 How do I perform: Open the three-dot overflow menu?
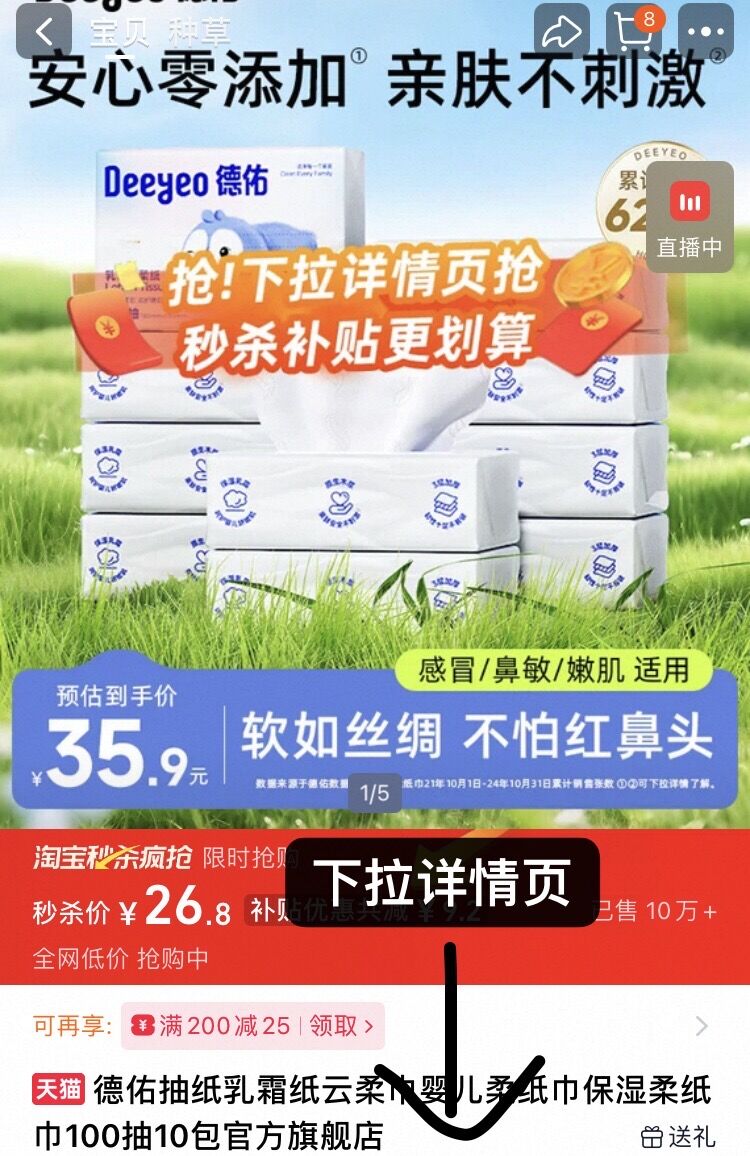[x=706, y=32]
